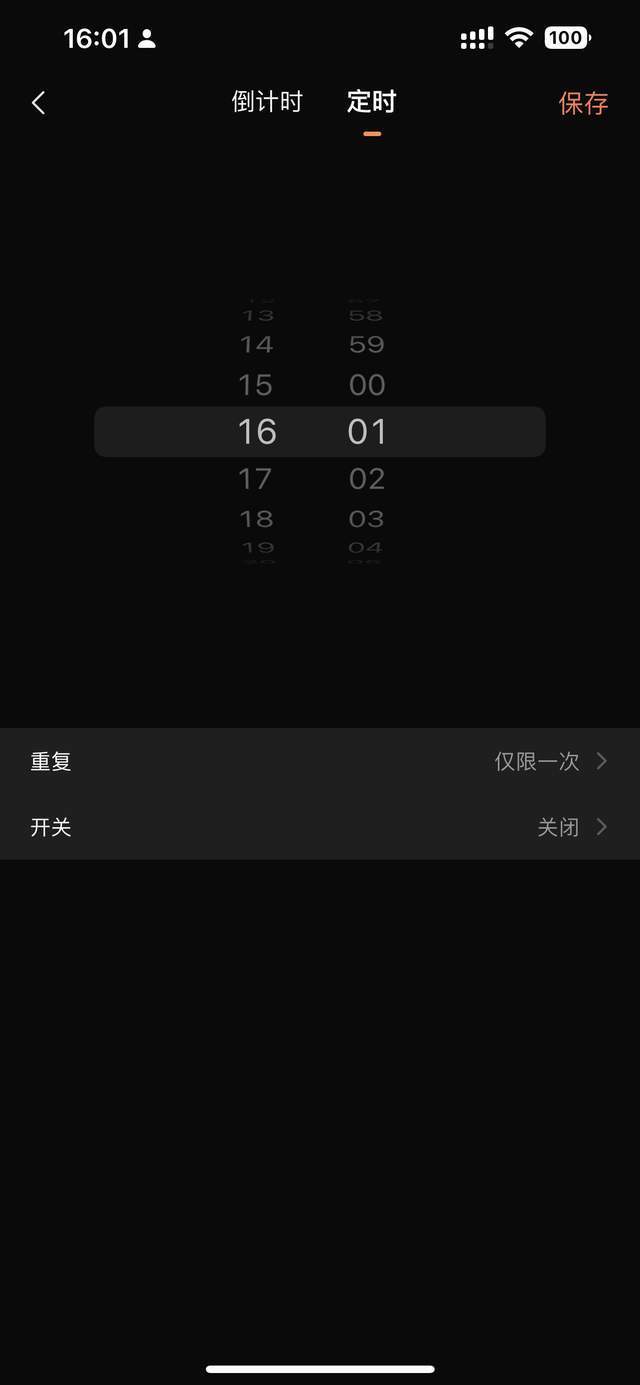Select the 定时 tab
This screenshot has height=1385, width=640.
[x=372, y=102]
